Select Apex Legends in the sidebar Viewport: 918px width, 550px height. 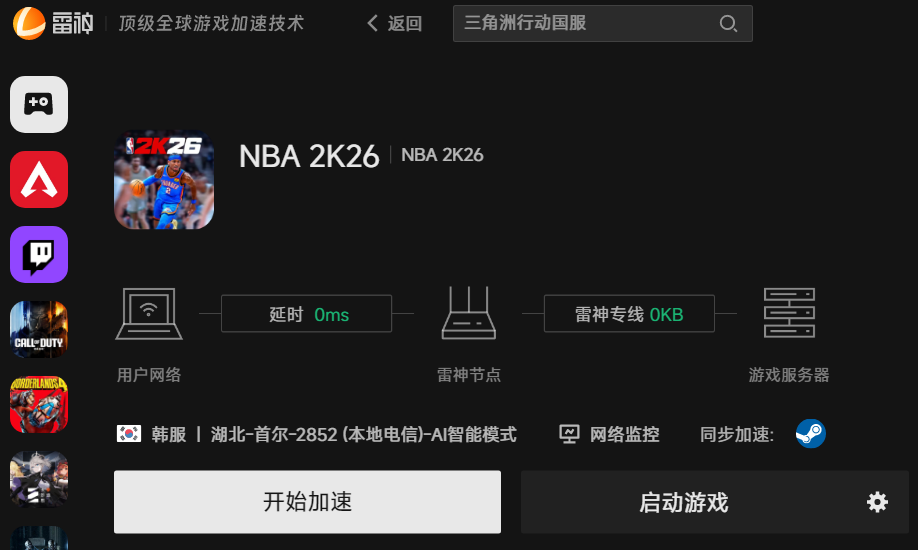point(39,179)
